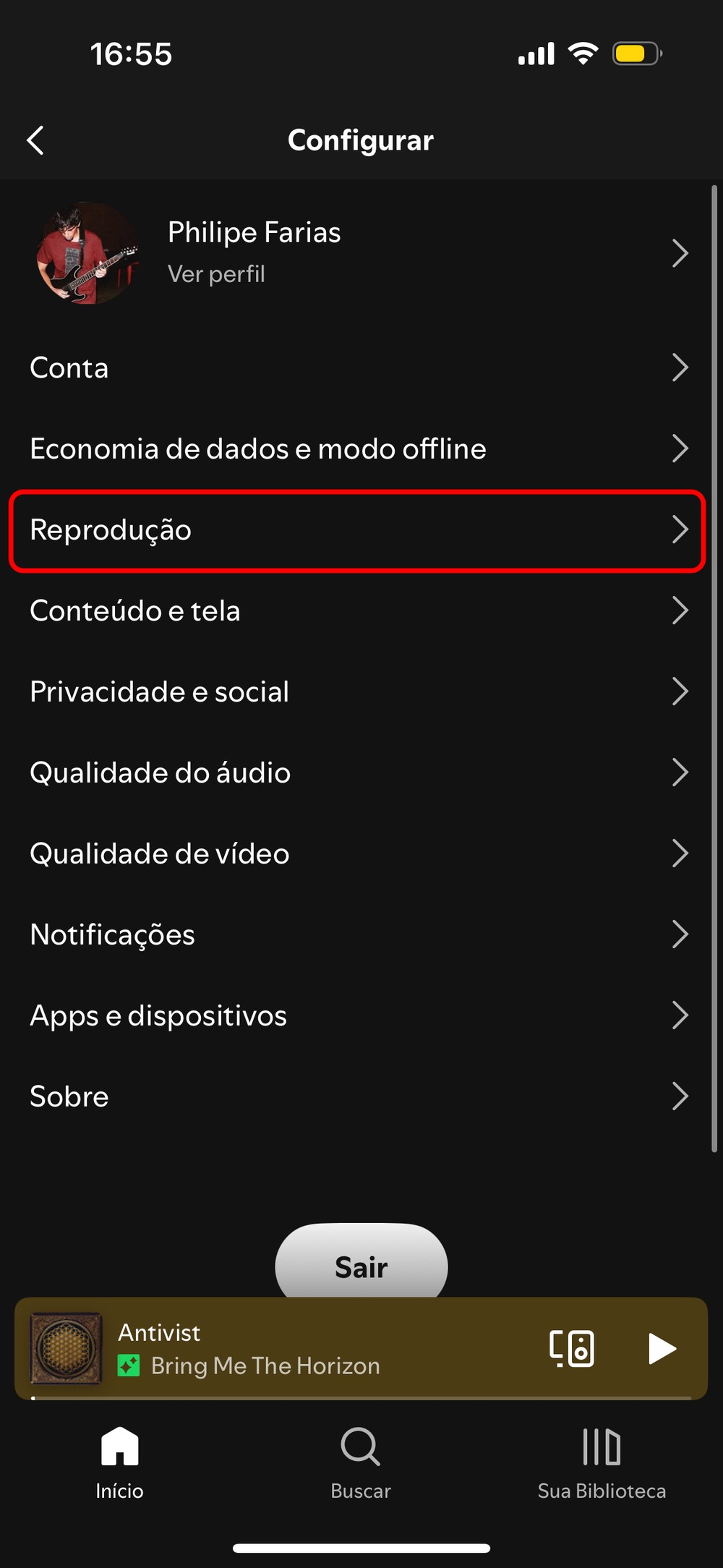Open the connect to device picker
This screenshot has width=723, height=1568.
[572, 1349]
